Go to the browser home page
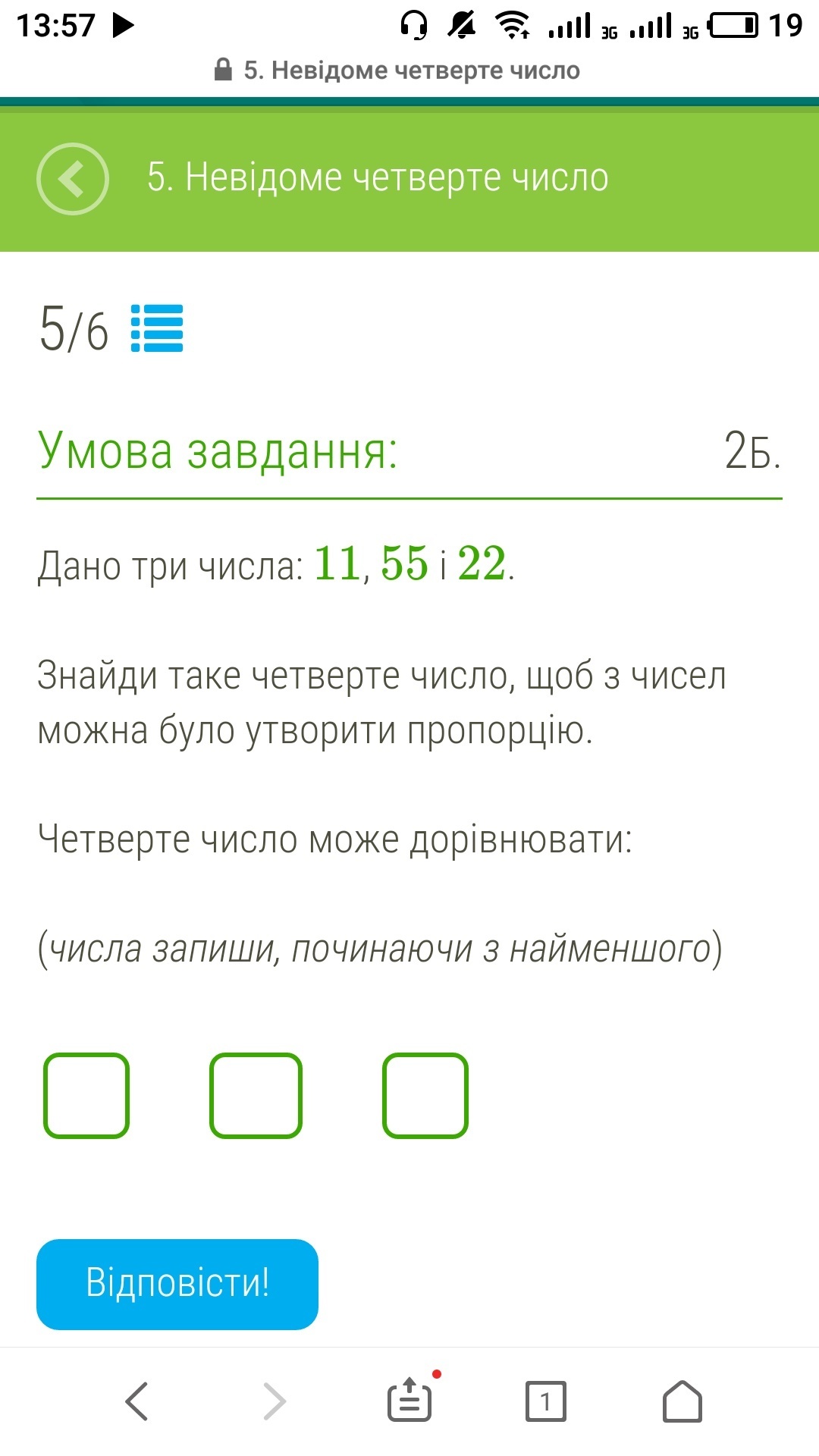Image resolution: width=819 pixels, height=1456 pixels. [682, 1401]
